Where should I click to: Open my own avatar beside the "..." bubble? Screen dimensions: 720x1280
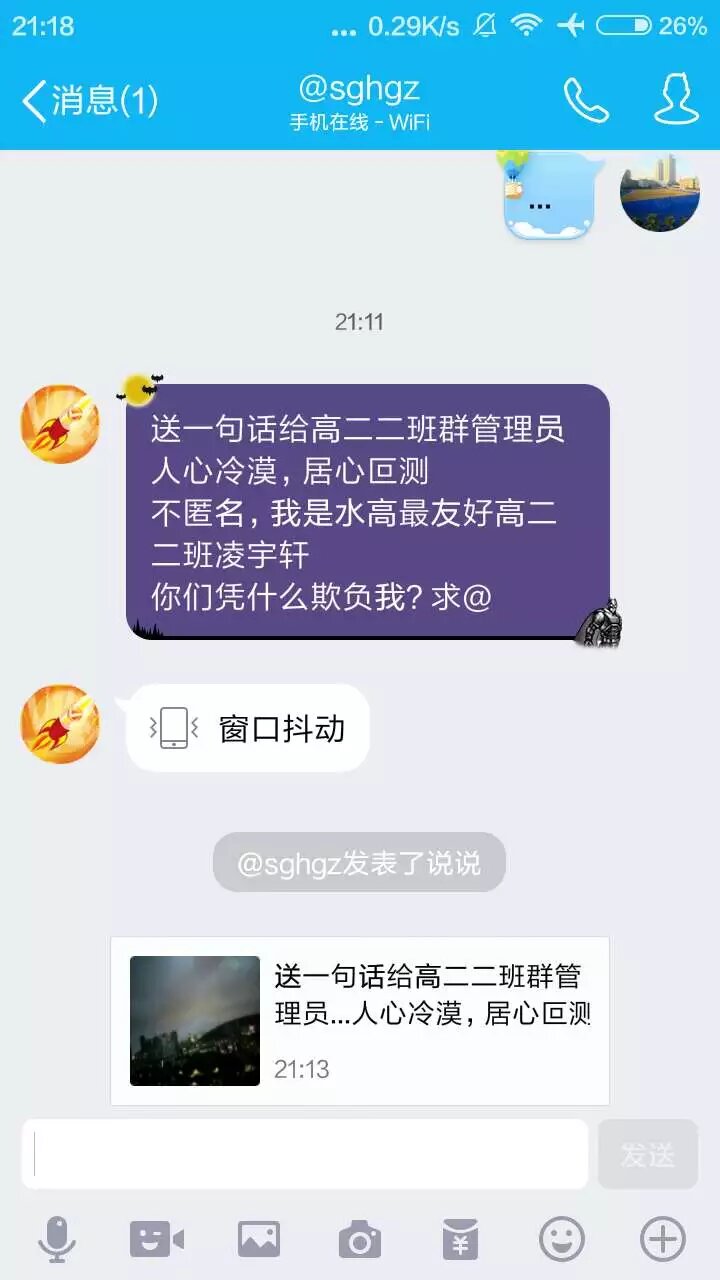point(659,192)
